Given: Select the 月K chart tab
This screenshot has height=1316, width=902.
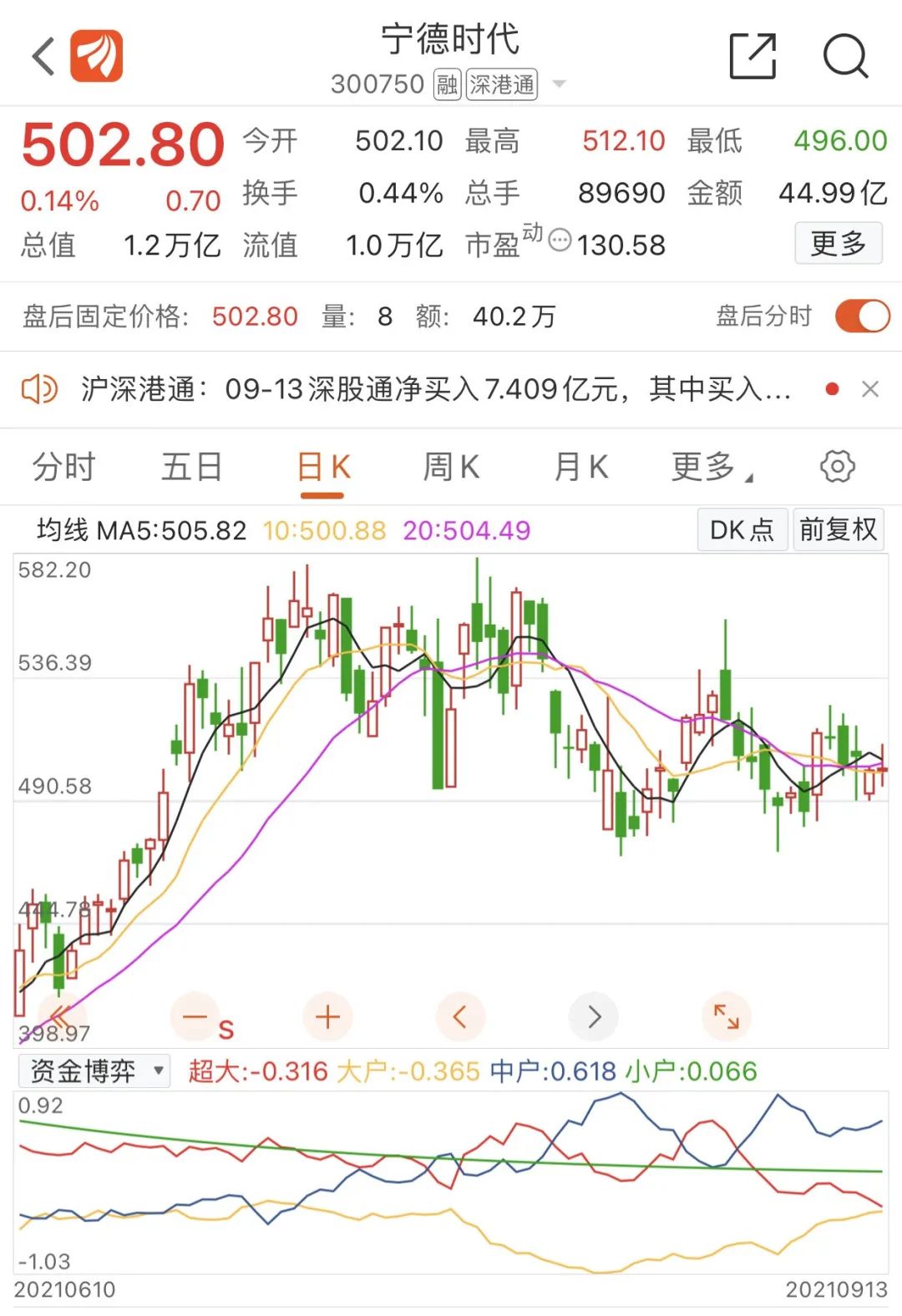Looking at the screenshot, I should coord(581,468).
